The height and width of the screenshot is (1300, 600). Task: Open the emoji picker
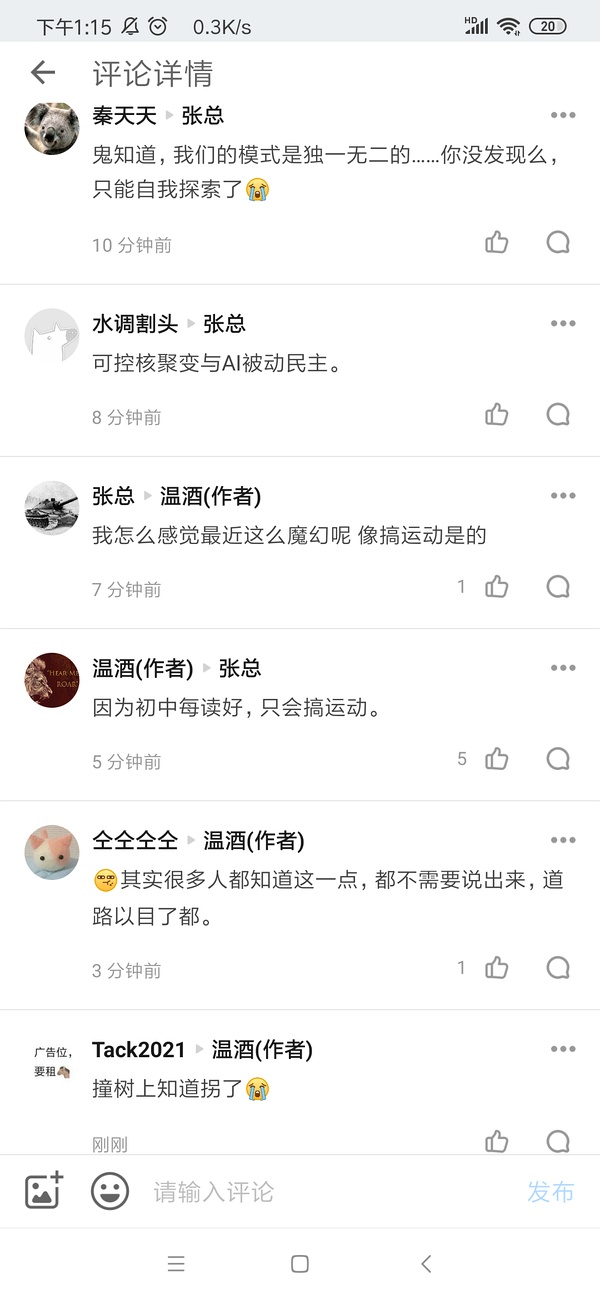pyautogui.click(x=110, y=1191)
